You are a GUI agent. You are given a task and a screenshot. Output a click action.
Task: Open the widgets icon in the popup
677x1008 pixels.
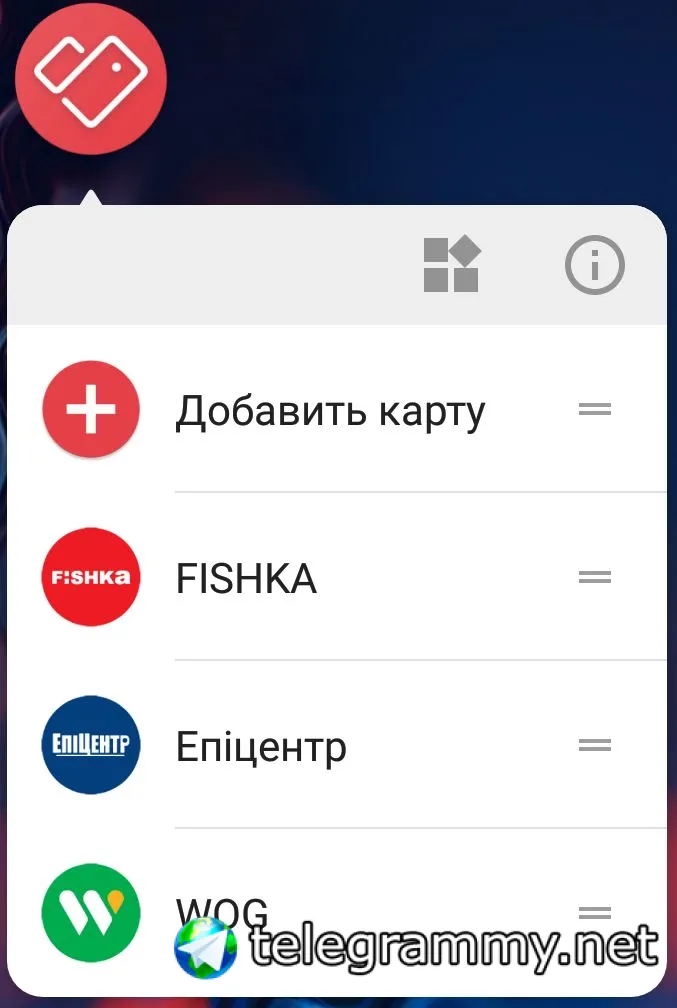pos(452,265)
